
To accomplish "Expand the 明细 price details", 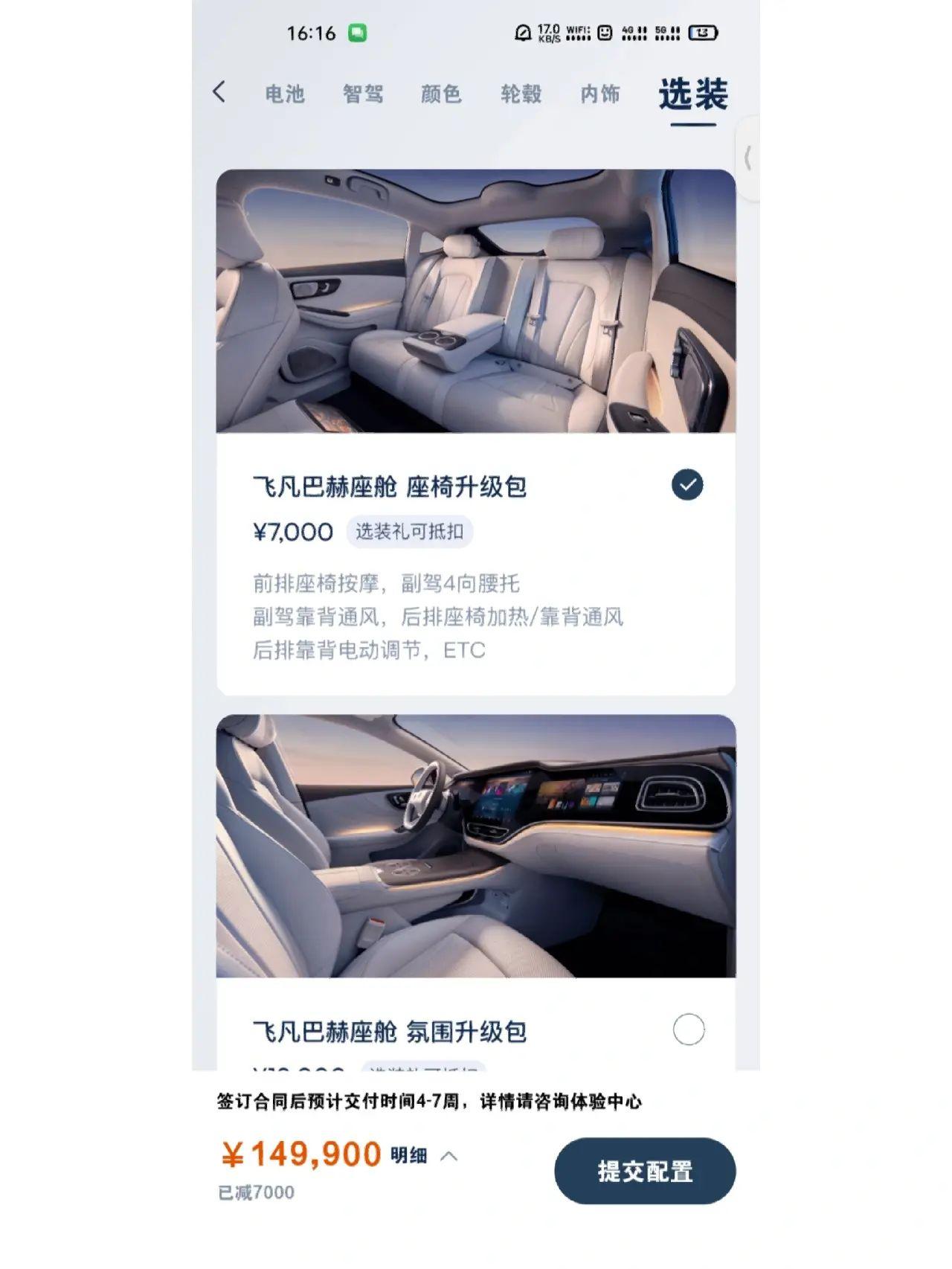I will tap(422, 1156).
